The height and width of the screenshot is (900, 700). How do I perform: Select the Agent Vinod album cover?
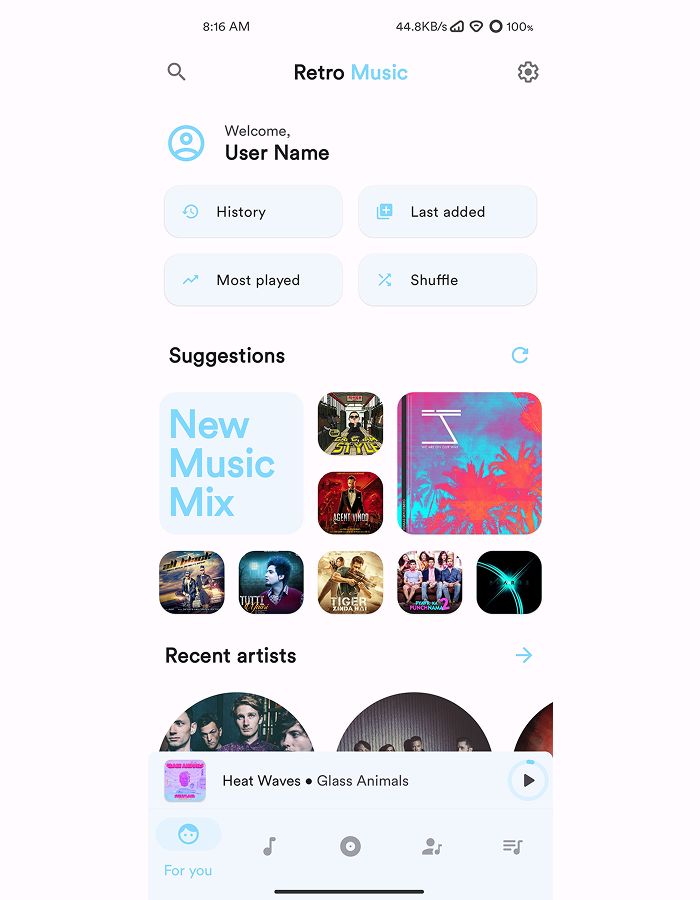(350, 503)
